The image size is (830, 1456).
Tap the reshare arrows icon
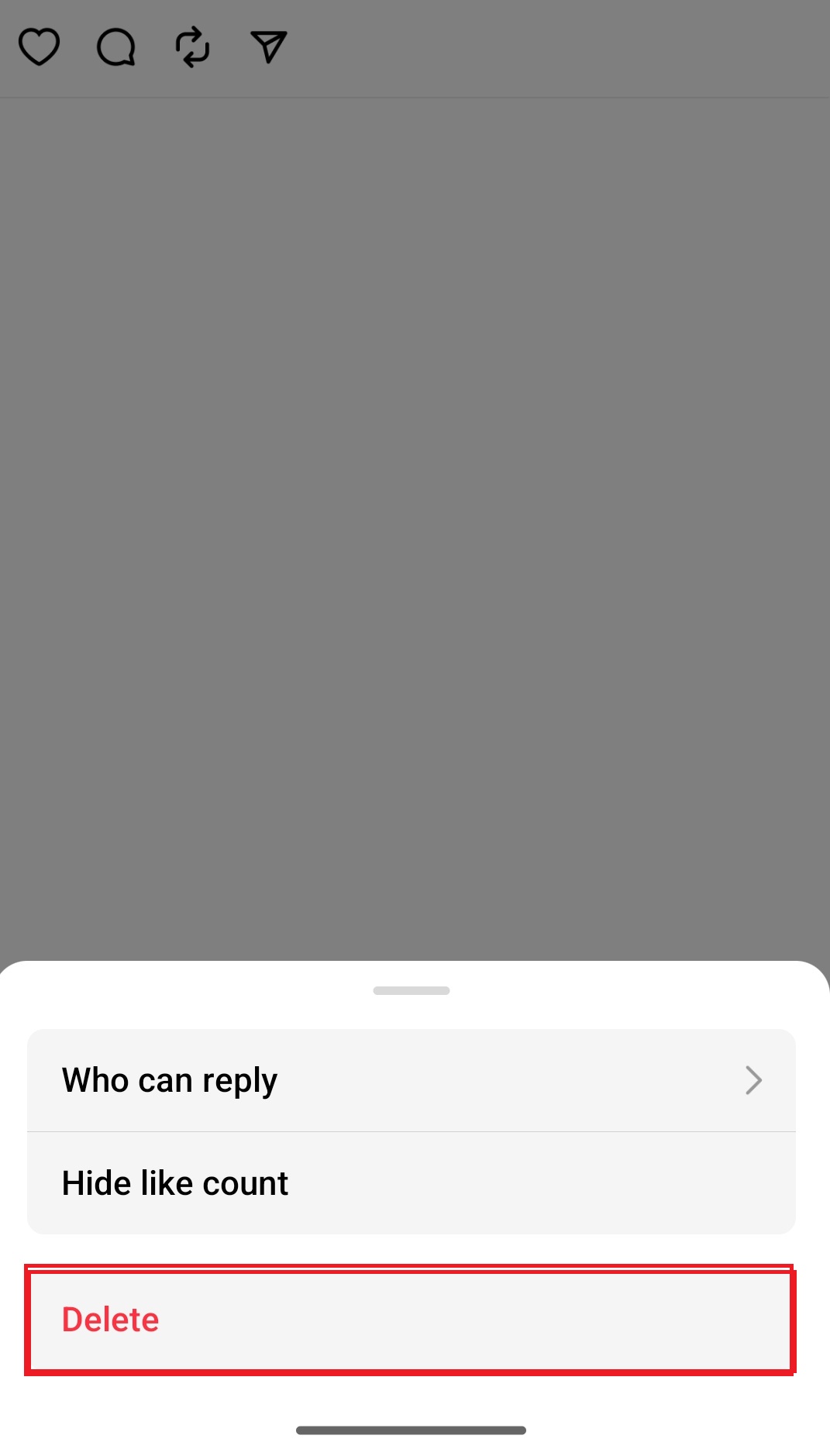pos(191,47)
